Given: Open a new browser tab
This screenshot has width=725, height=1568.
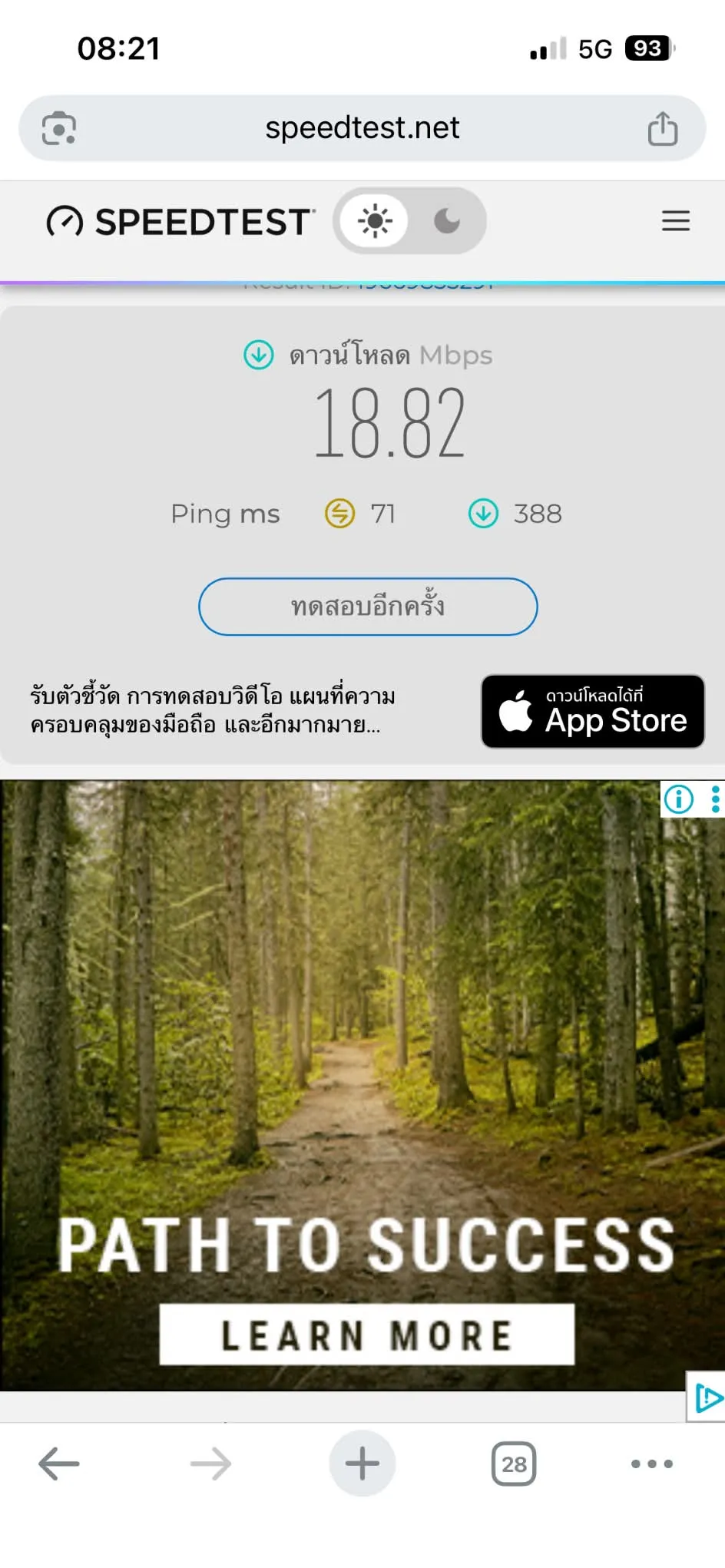Looking at the screenshot, I should click(x=362, y=1464).
